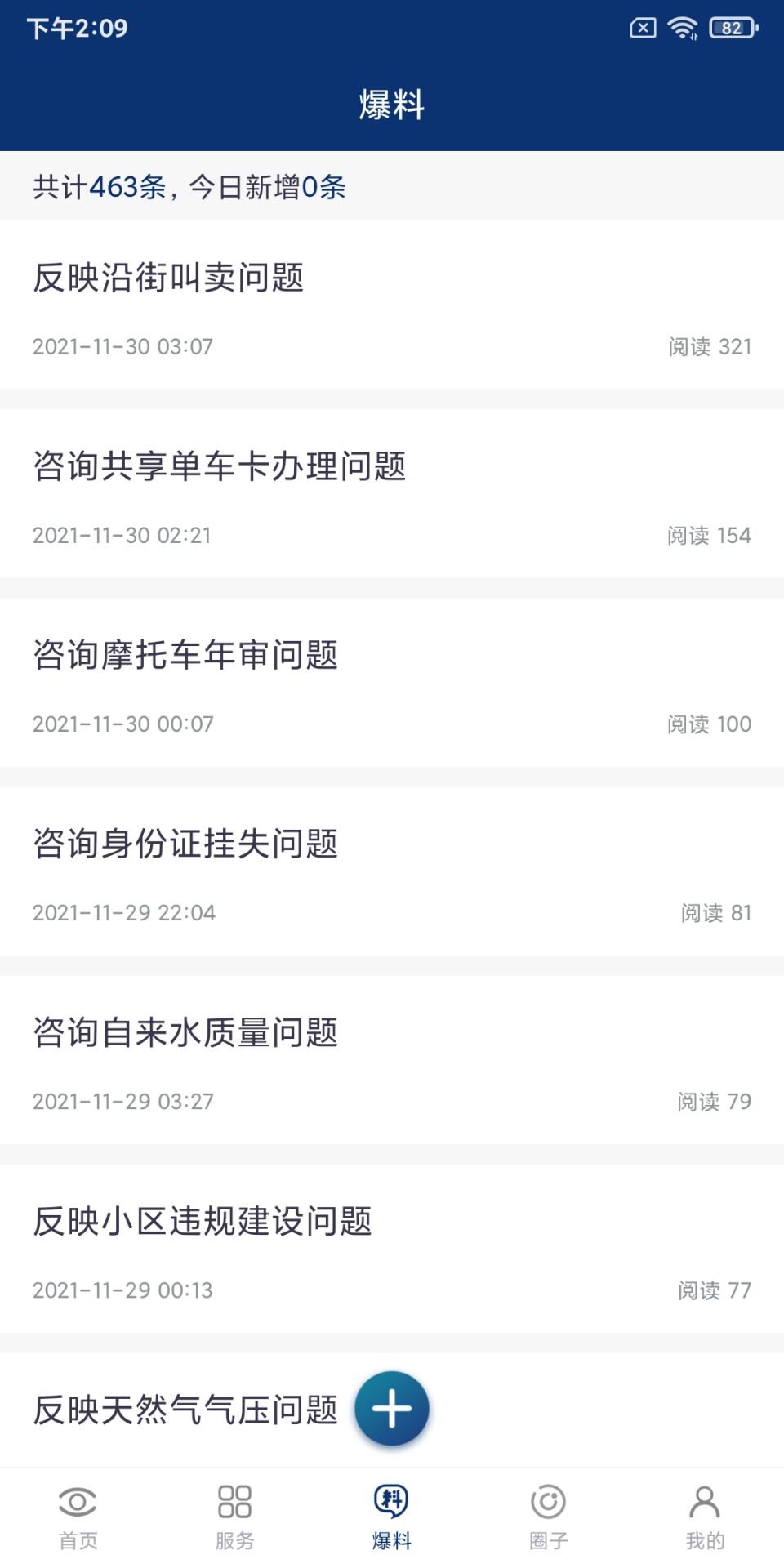Tap the message notification icon in status bar
This screenshot has height=1568, width=784.
(x=642, y=27)
